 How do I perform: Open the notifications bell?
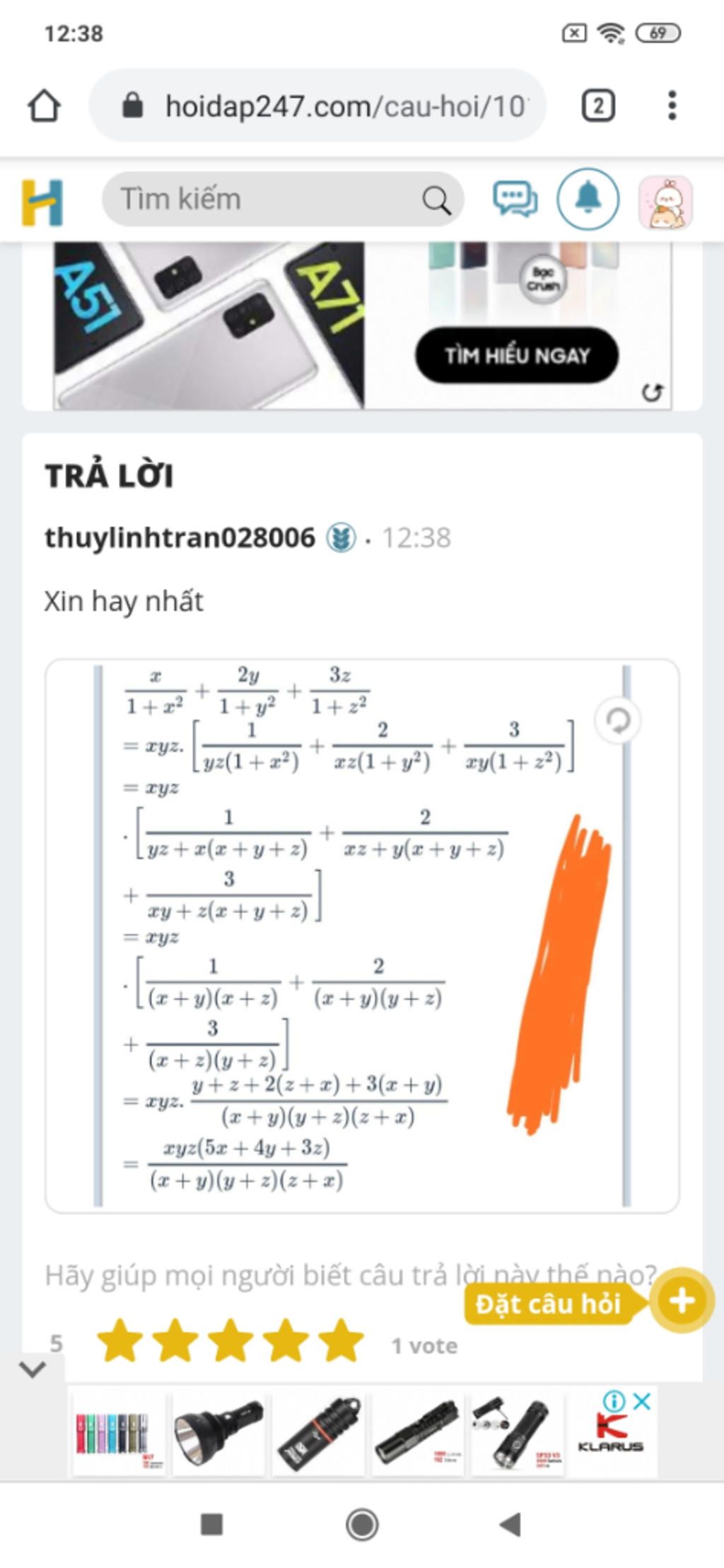tap(588, 199)
